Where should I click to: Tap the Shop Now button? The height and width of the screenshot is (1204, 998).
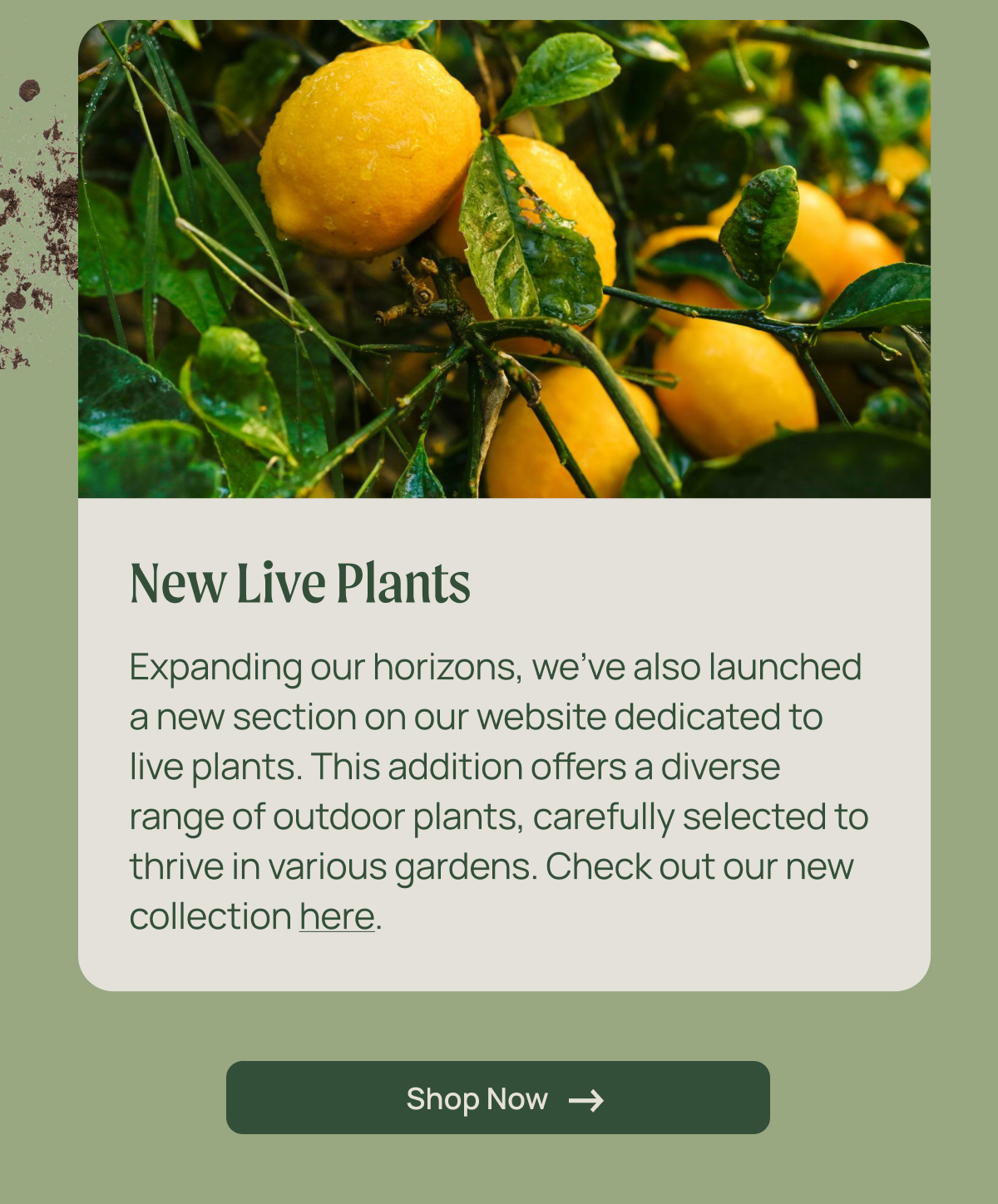click(497, 1098)
